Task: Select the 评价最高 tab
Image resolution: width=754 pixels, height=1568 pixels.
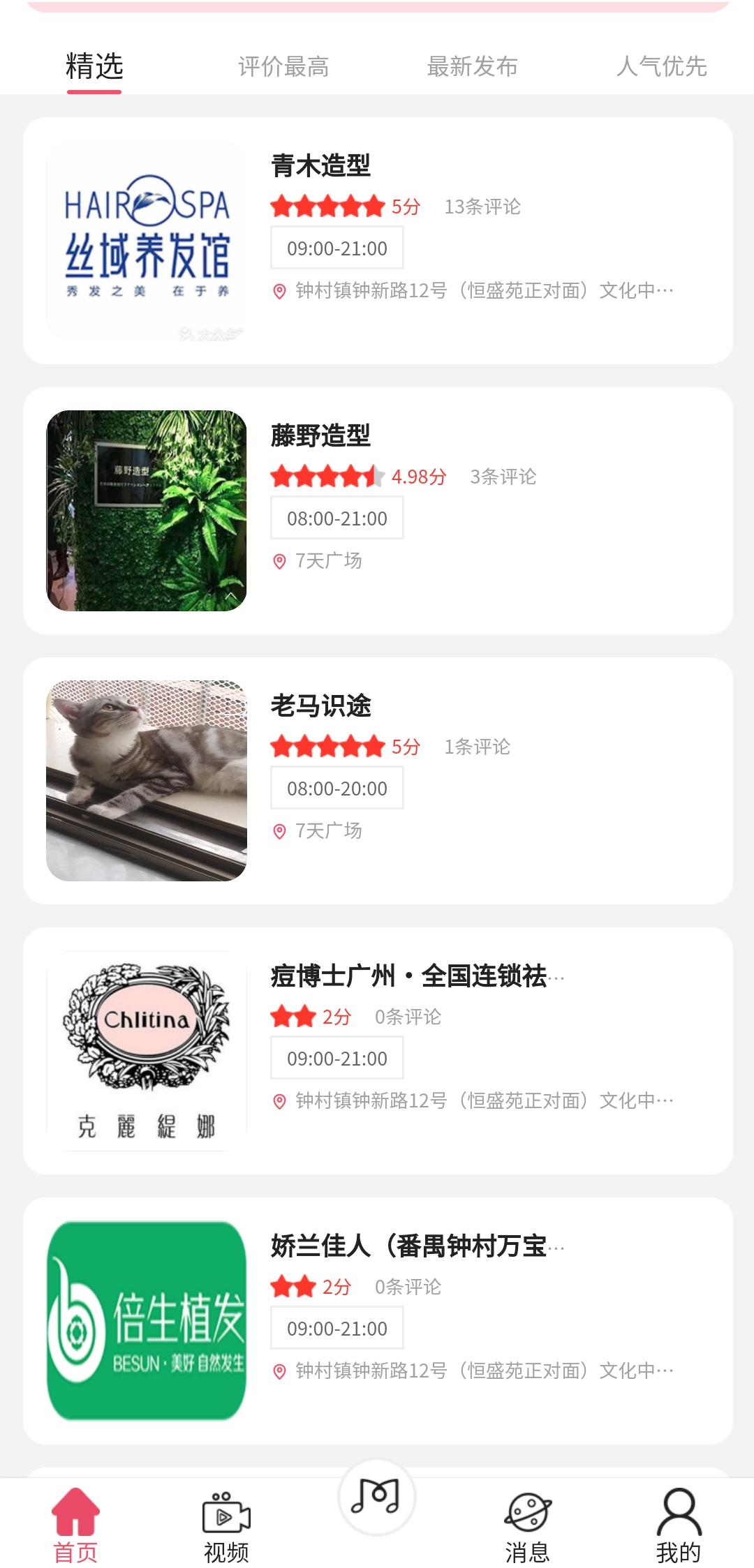Action: 283,67
